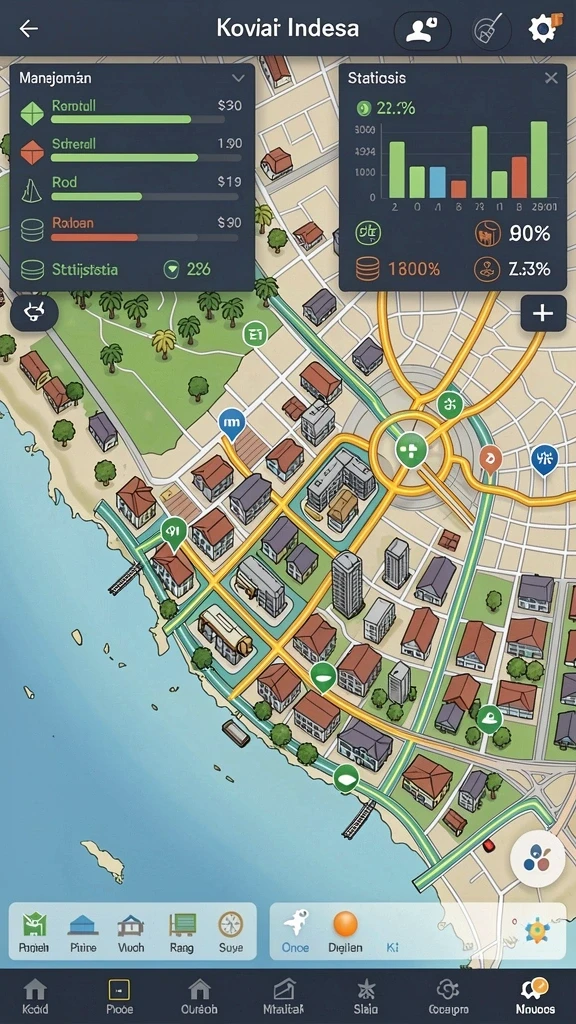Viewport: 576px width, 1024px height.
Task: Select the Vluch building tool
Action: pos(131,933)
